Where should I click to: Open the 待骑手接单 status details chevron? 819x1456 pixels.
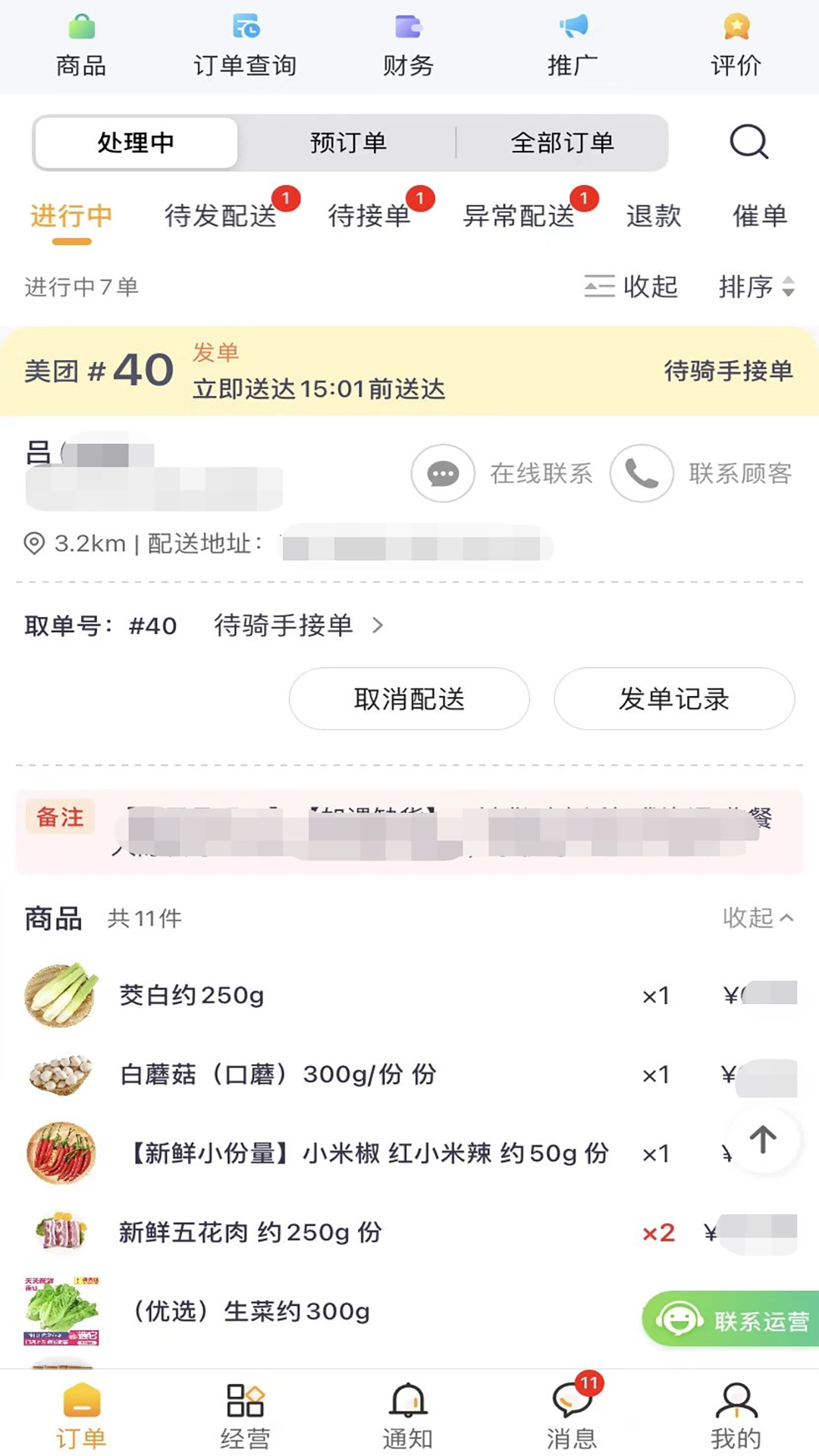[378, 626]
